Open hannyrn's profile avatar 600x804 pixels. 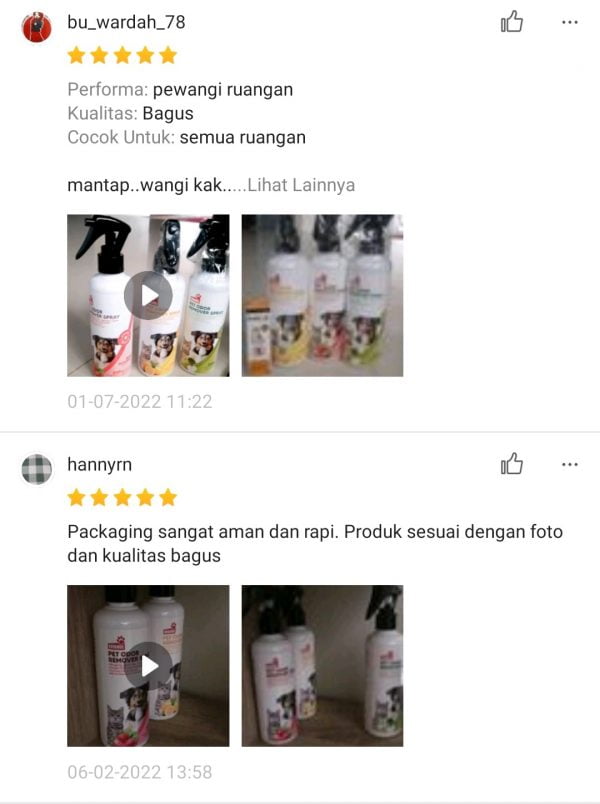click(37, 468)
